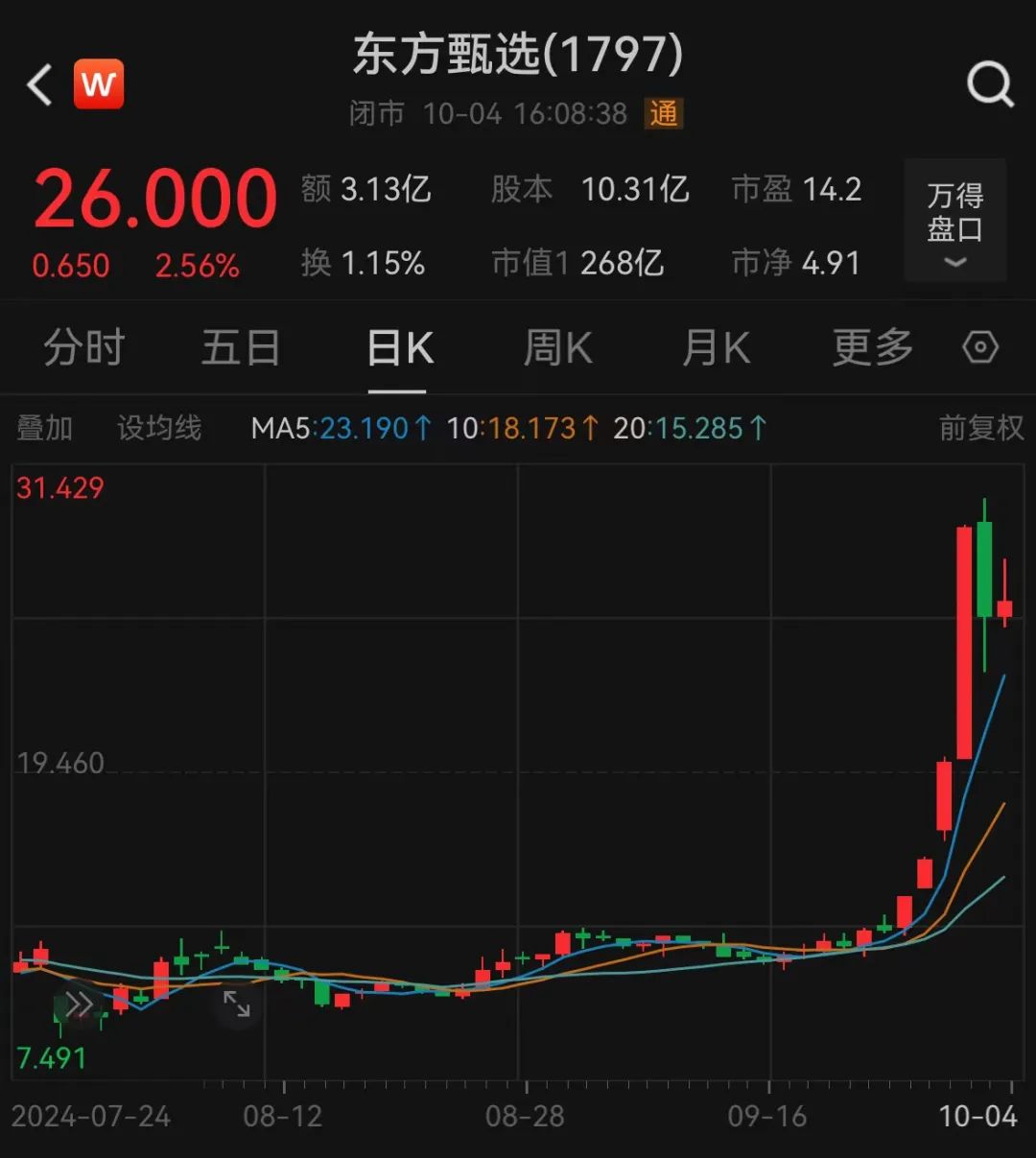Image resolution: width=1036 pixels, height=1158 pixels.
Task: Open the 更多 chart period options
Action: (x=872, y=347)
